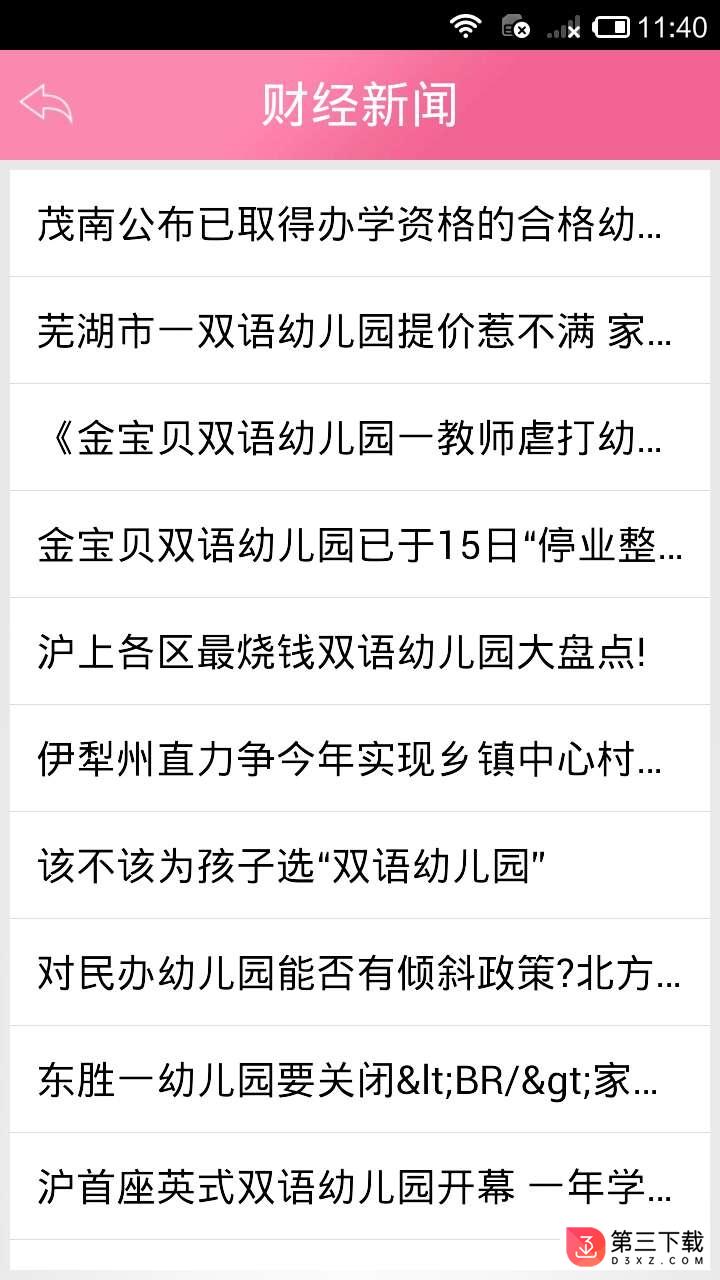Open 该不该为孩子选"双语幼儿园" article
720x1280 pixels.
[360, 865]
